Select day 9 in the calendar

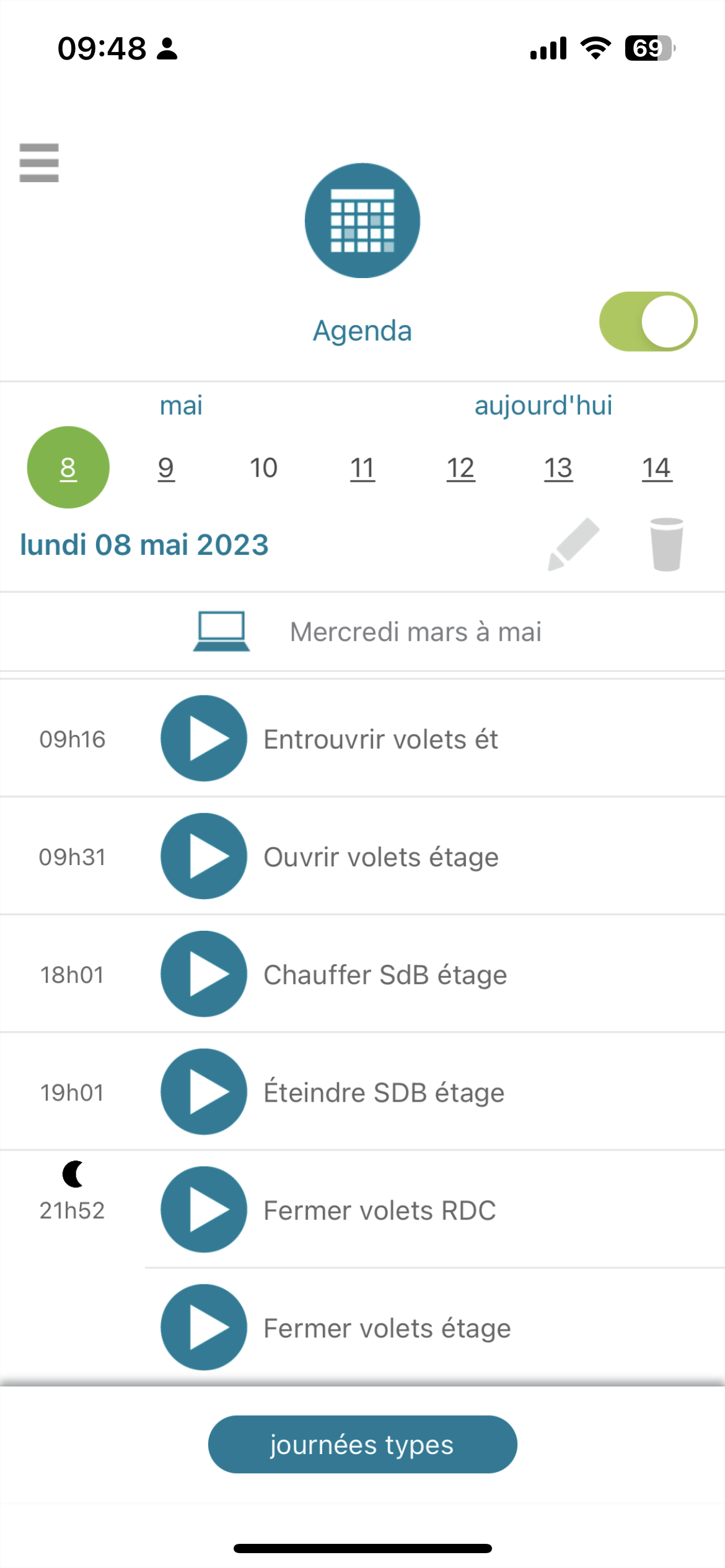tap(165, 468)
